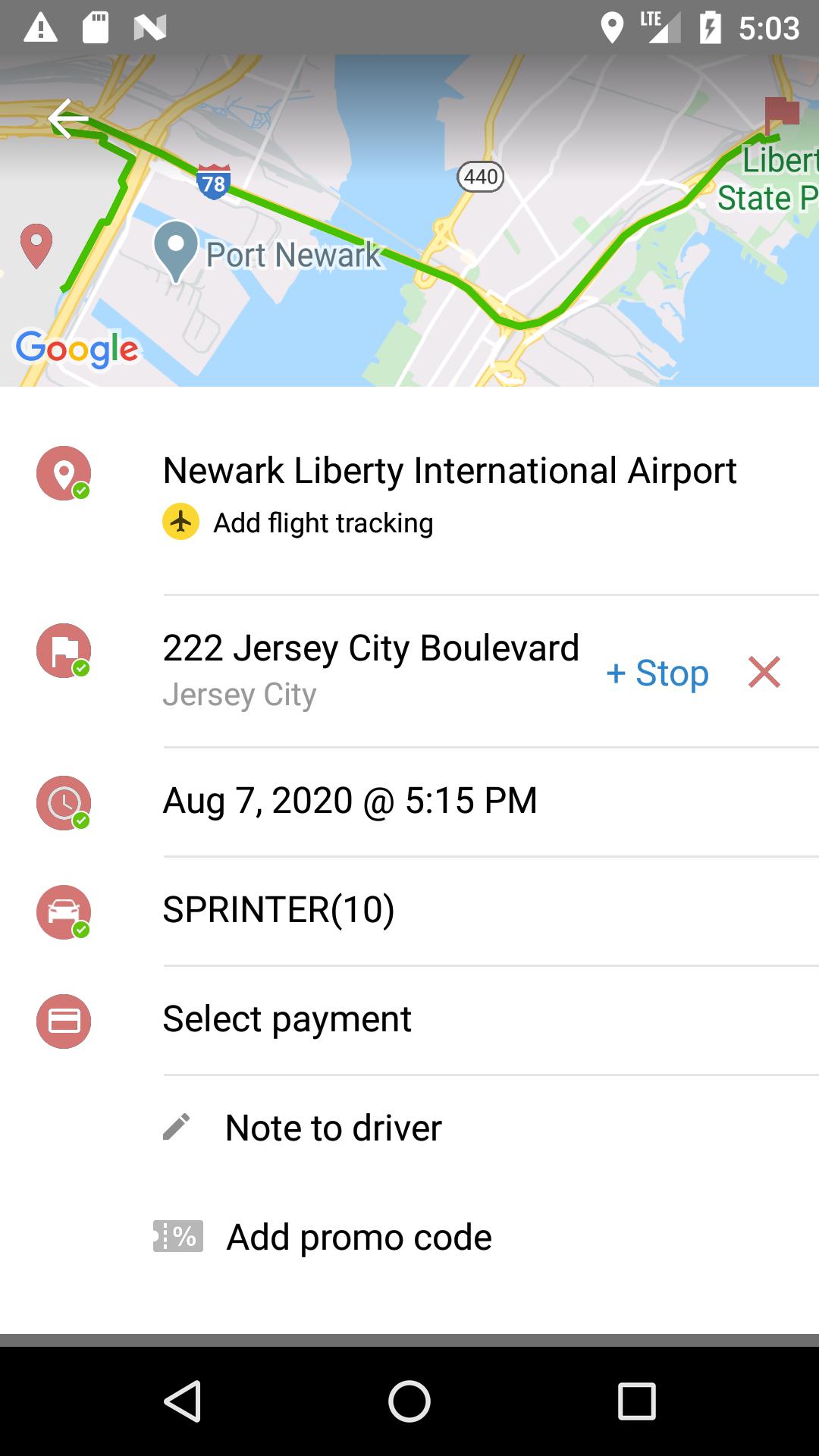
Task: Change the Aug 7, 2020 pickup time
Action: pos(350,801)
